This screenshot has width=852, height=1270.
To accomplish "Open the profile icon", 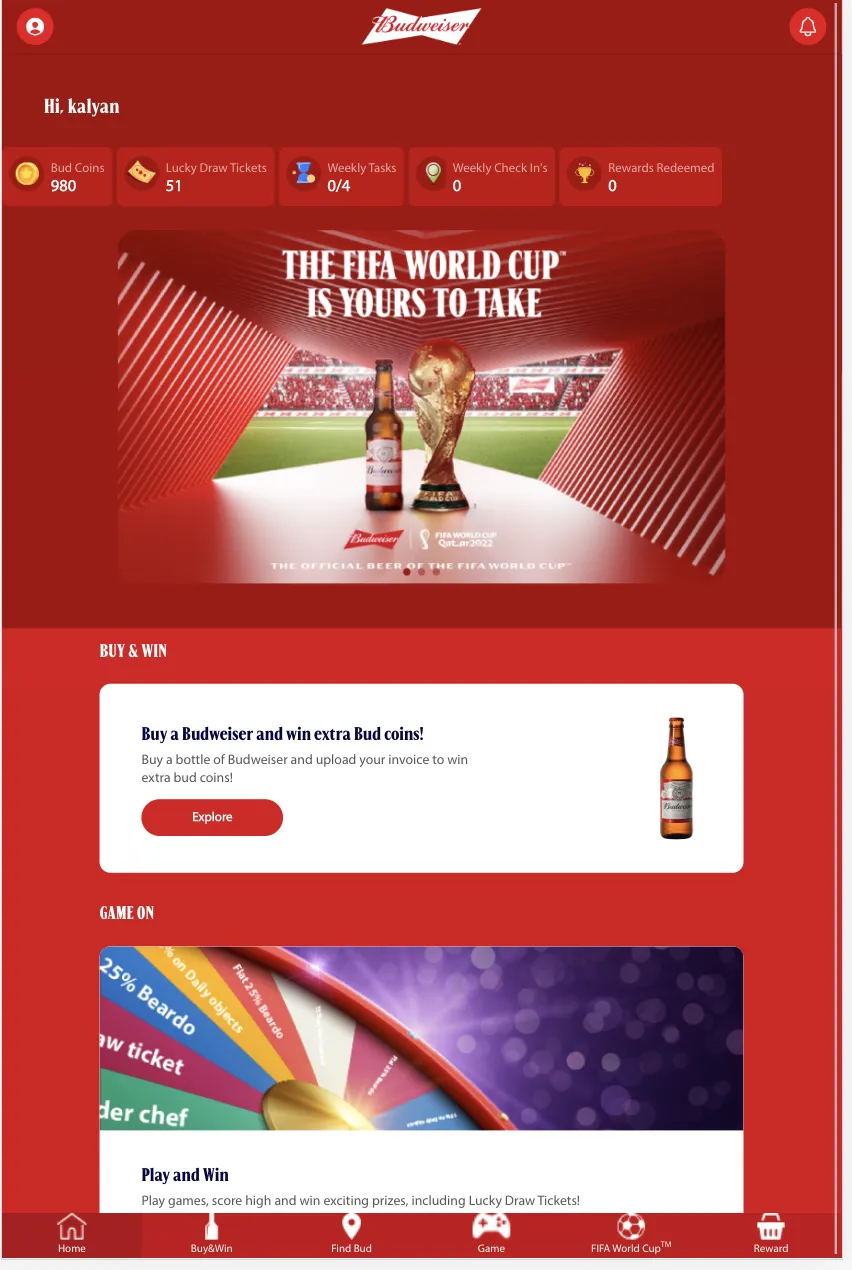I will 35,27.
